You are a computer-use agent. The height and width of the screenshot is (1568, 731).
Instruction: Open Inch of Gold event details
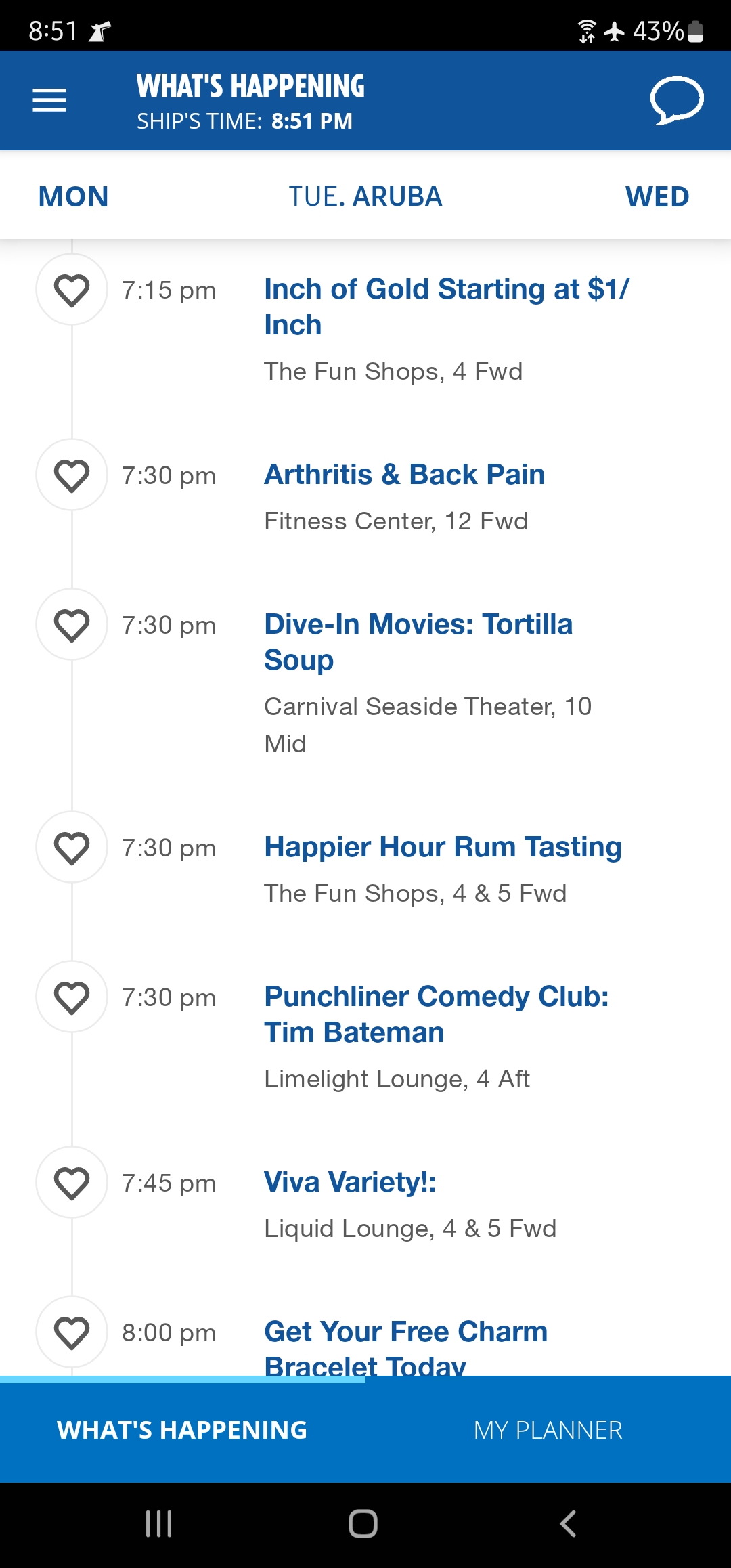[x=447, y=307]
